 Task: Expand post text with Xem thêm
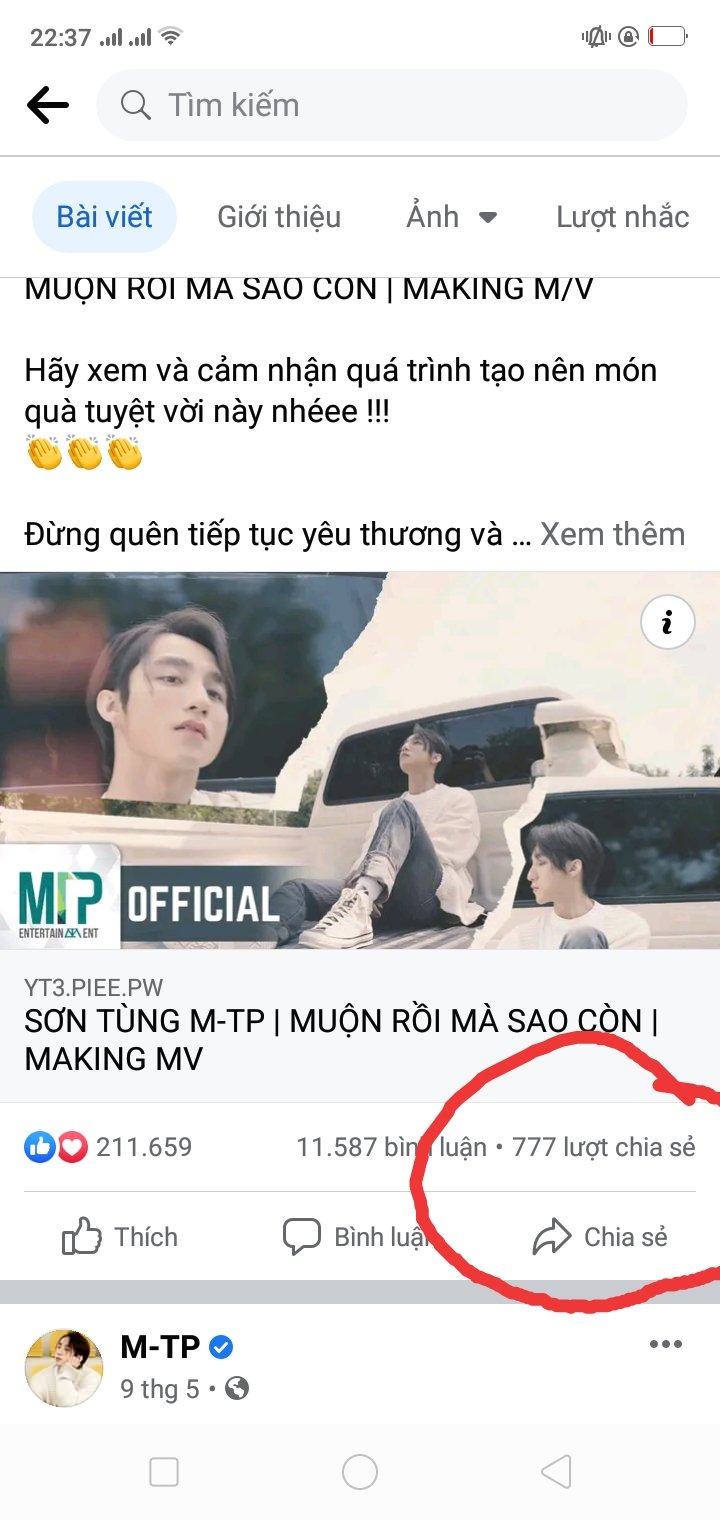click(612, 535)
